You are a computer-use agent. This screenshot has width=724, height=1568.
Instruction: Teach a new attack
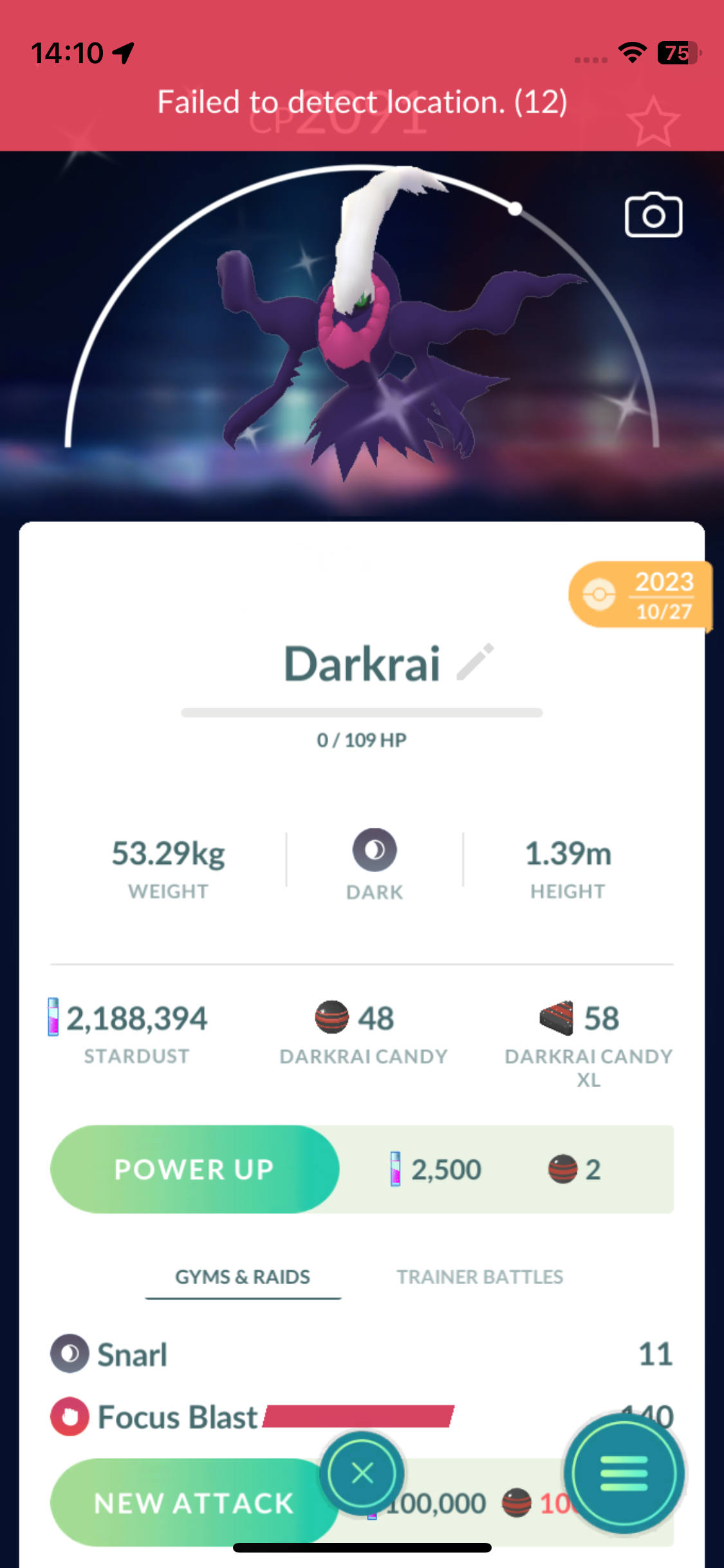coord(193,1503)
